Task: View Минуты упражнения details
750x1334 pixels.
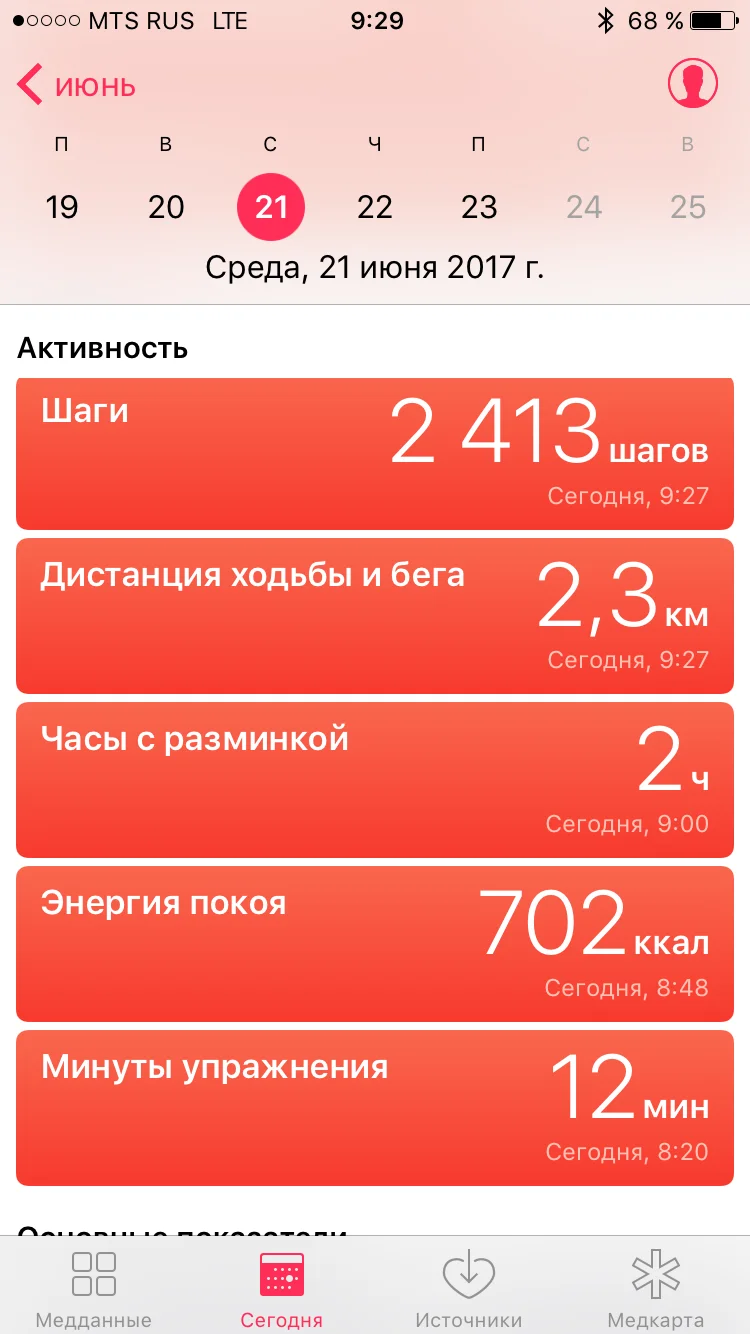Action: pyautogui.click(x=375, y=1108)
